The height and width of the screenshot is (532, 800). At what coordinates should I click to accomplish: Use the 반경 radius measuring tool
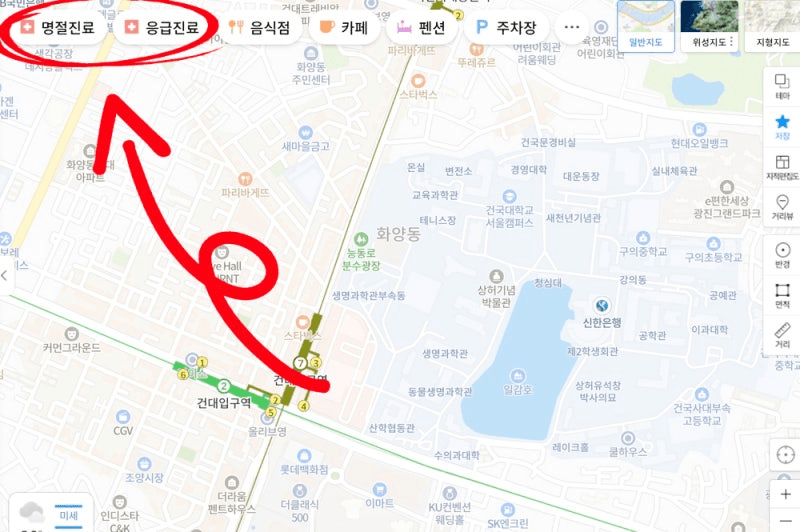782,256
